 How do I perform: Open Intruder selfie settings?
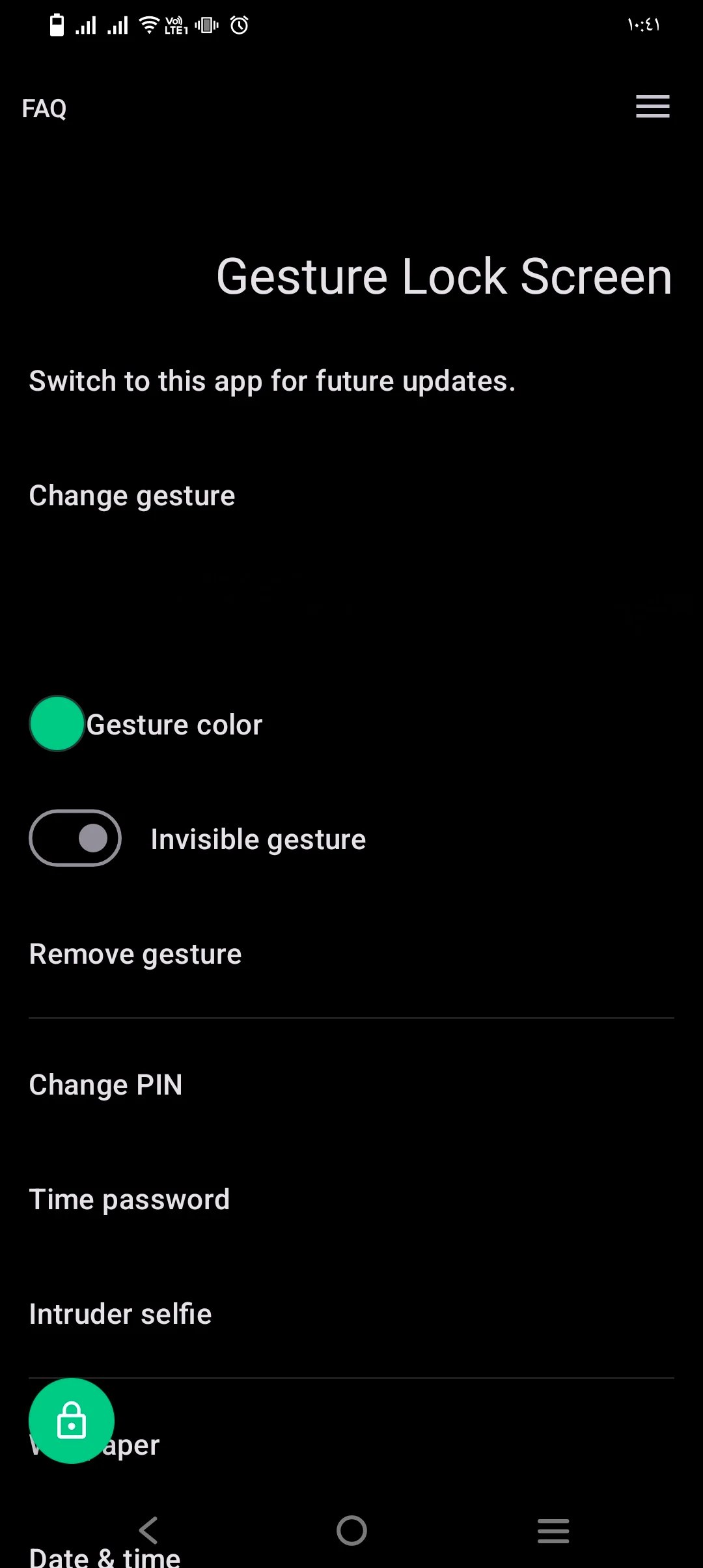(120, 1314)
